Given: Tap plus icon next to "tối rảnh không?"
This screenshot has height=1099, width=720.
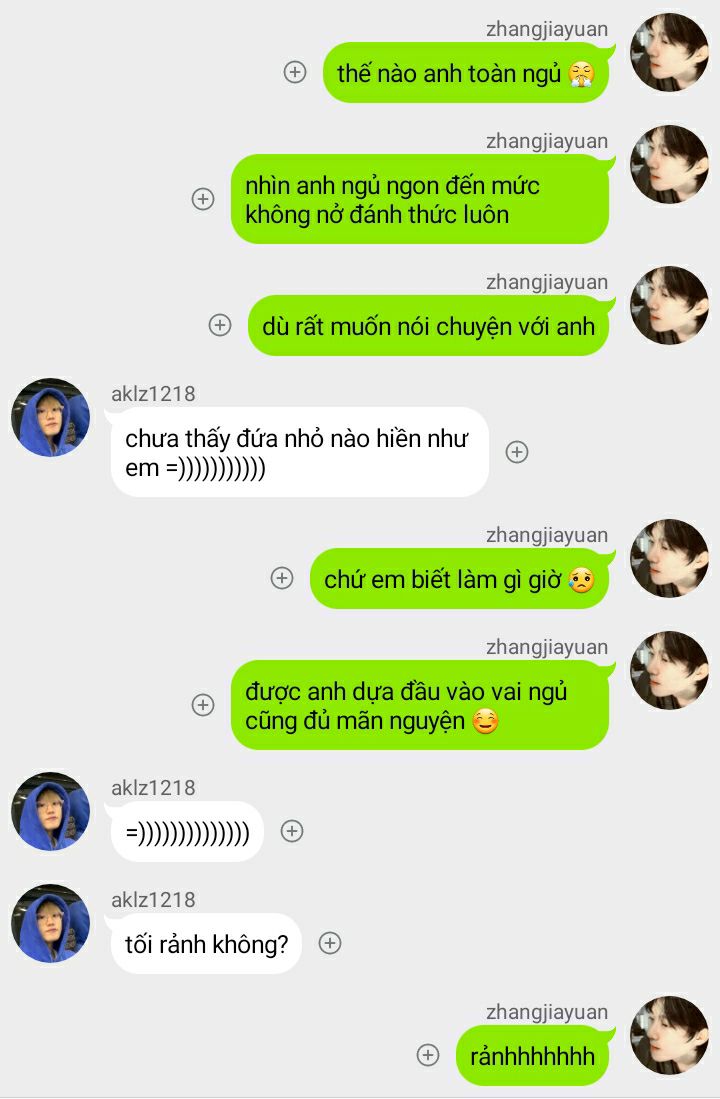Looking at the screenshot, I should [x=330, y=943].
